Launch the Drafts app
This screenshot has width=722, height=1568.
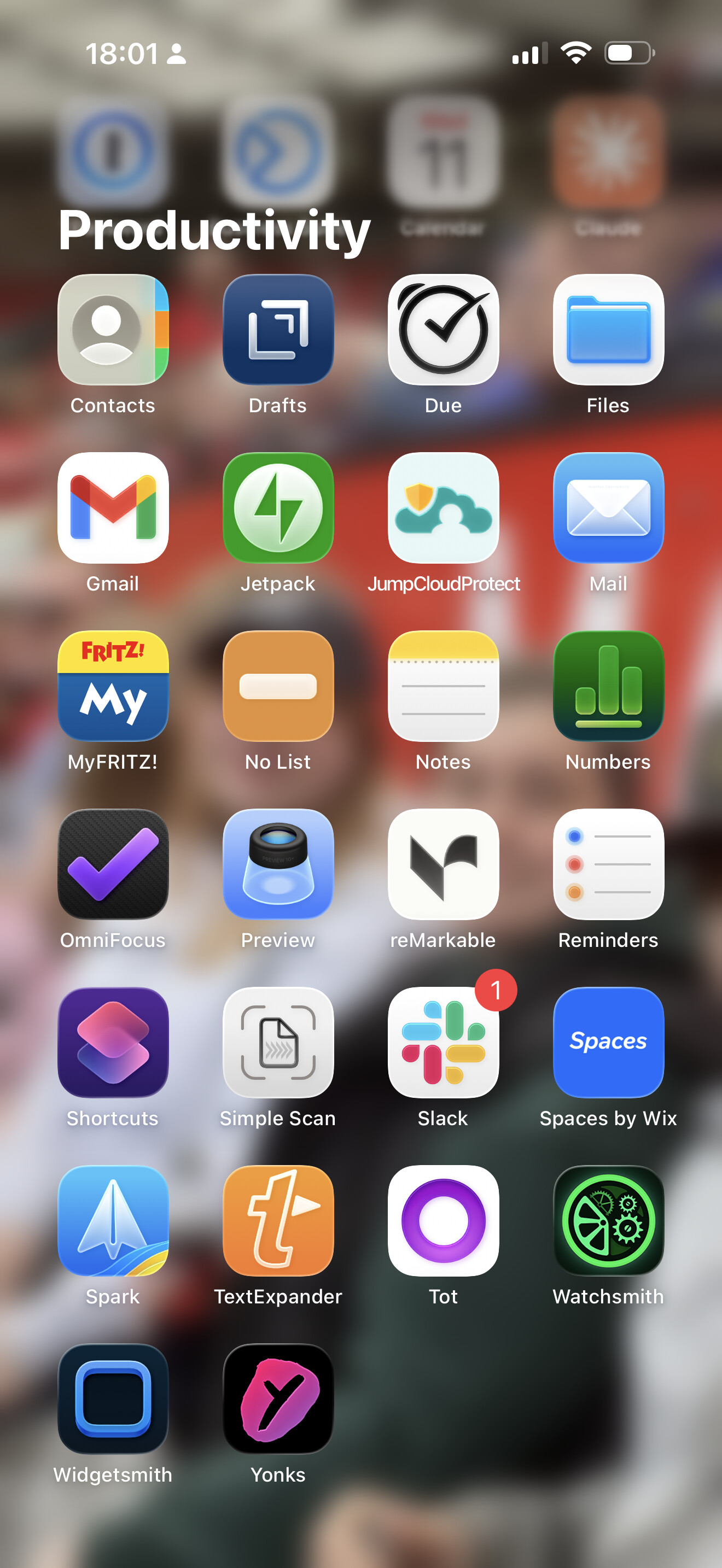click(278, 329)
